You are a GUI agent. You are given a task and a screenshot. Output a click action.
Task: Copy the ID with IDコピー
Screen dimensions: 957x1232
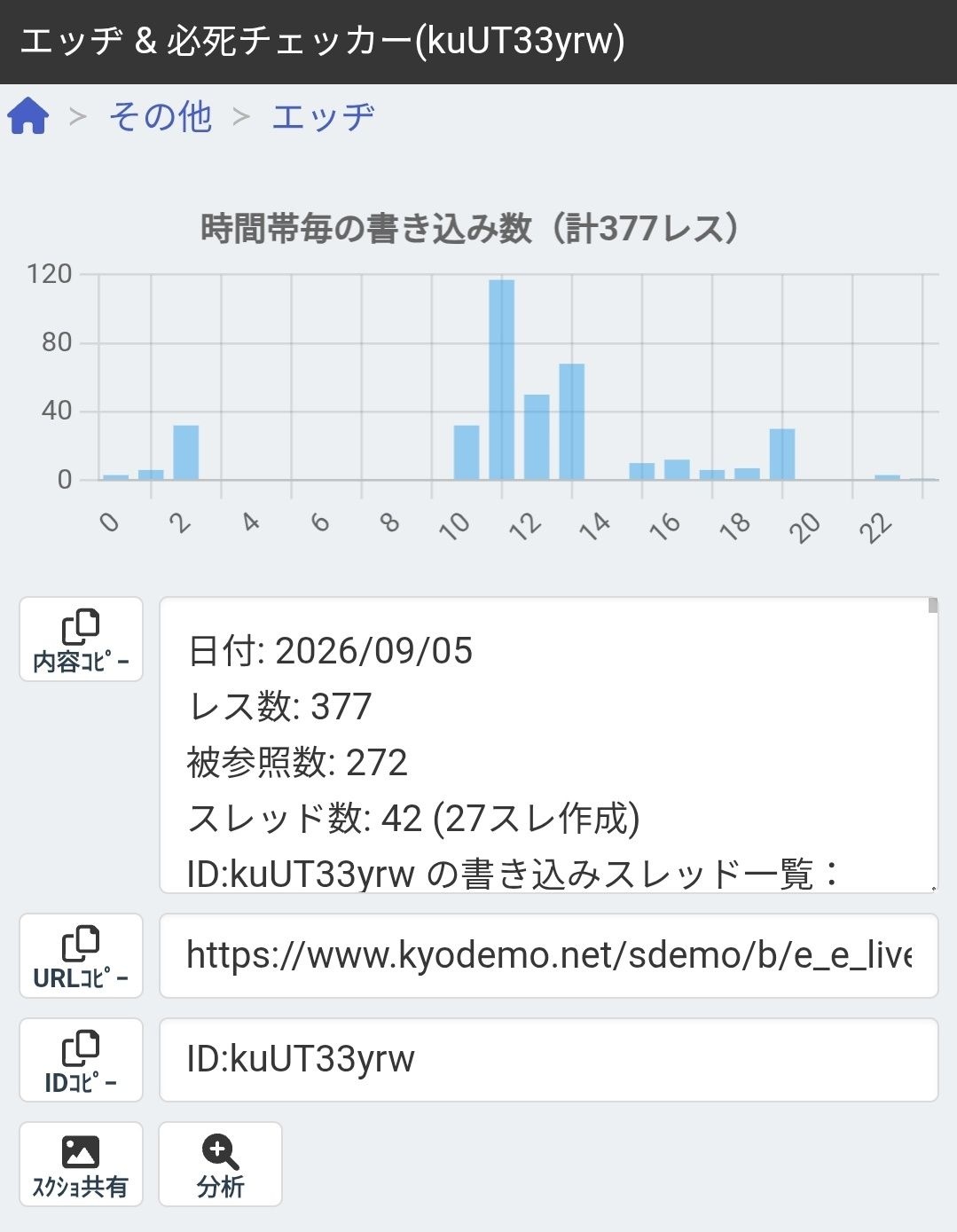tap(81, 1060)
